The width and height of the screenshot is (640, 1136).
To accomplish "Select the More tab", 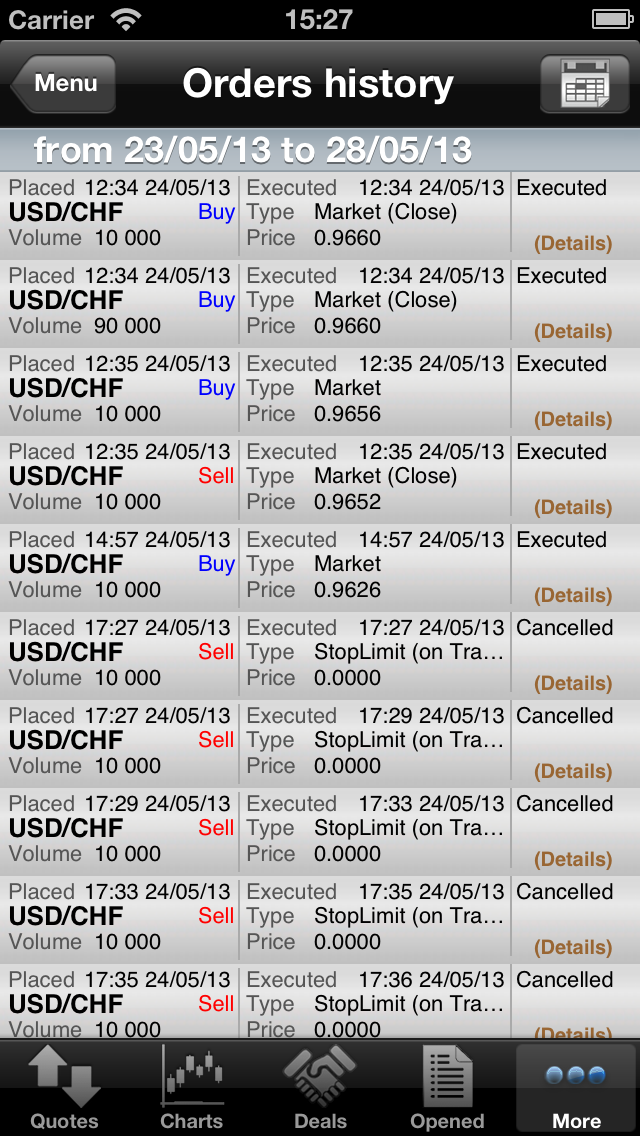I will pos(576,1088).
